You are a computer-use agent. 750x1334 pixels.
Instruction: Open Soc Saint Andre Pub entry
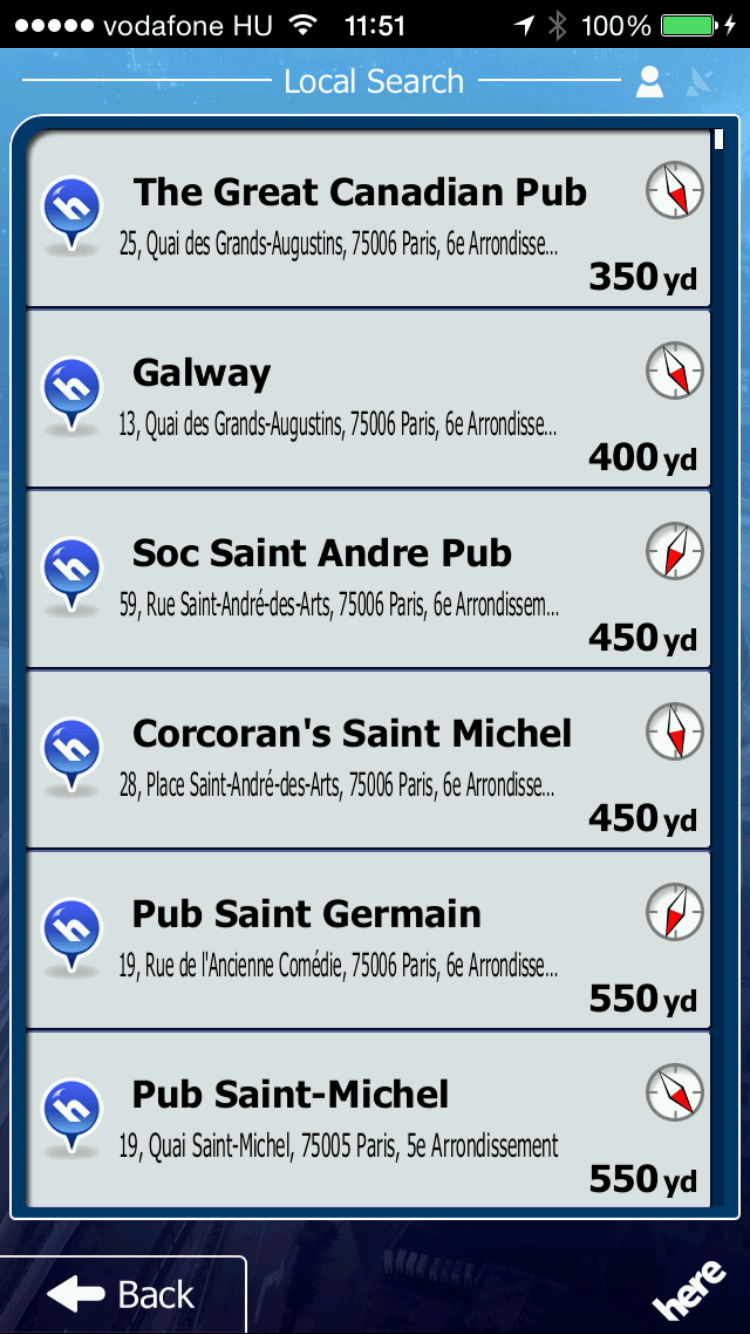[x=368, y=579]
